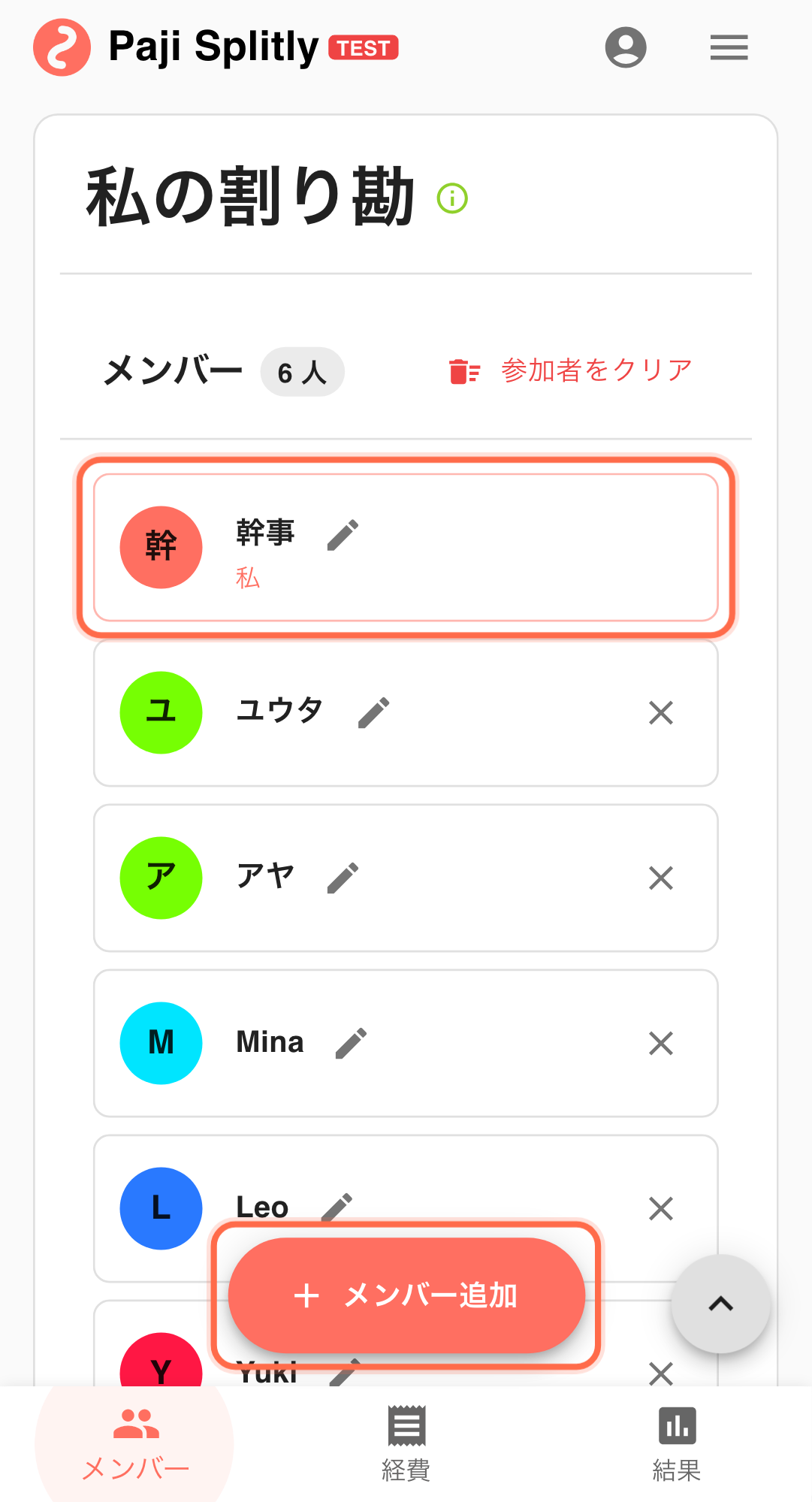
Task: Open the account profile icon
Action: [x=626, y=47]
